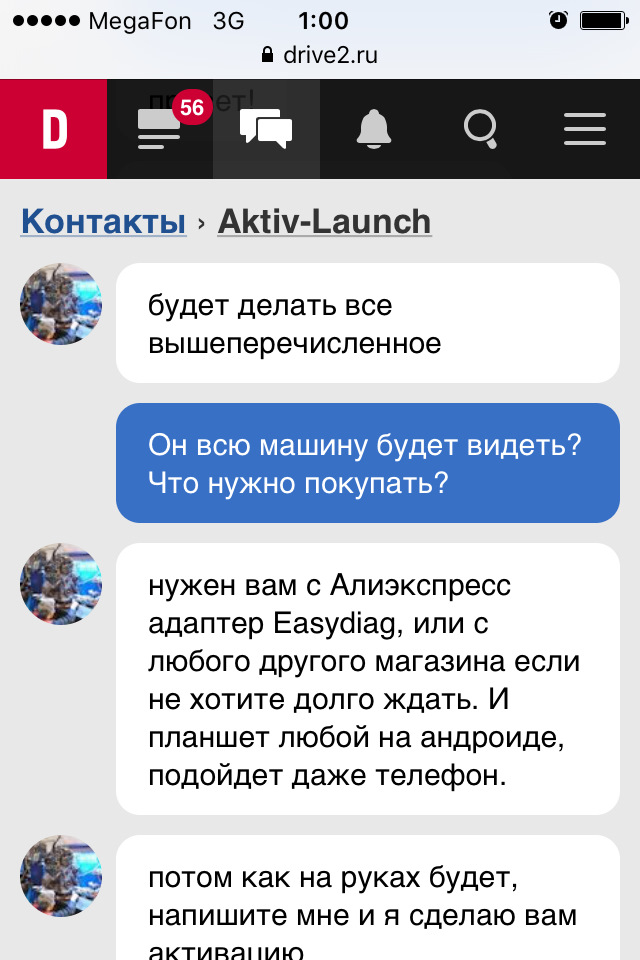Open the hamburger menu
Viewport: 640px width, 960px height.
tap(585, 129)
